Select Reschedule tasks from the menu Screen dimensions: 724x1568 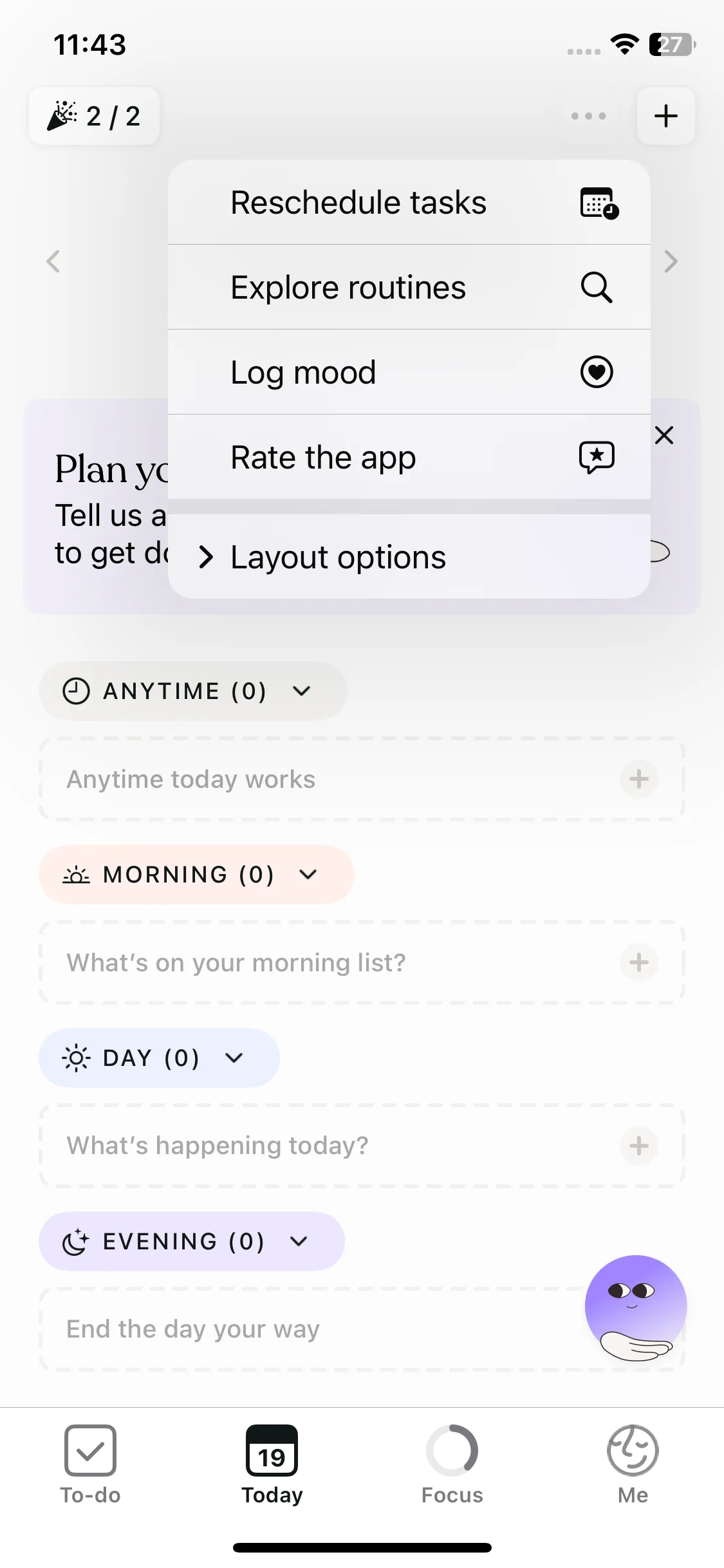pyautogui.click(x=409, y=203)
